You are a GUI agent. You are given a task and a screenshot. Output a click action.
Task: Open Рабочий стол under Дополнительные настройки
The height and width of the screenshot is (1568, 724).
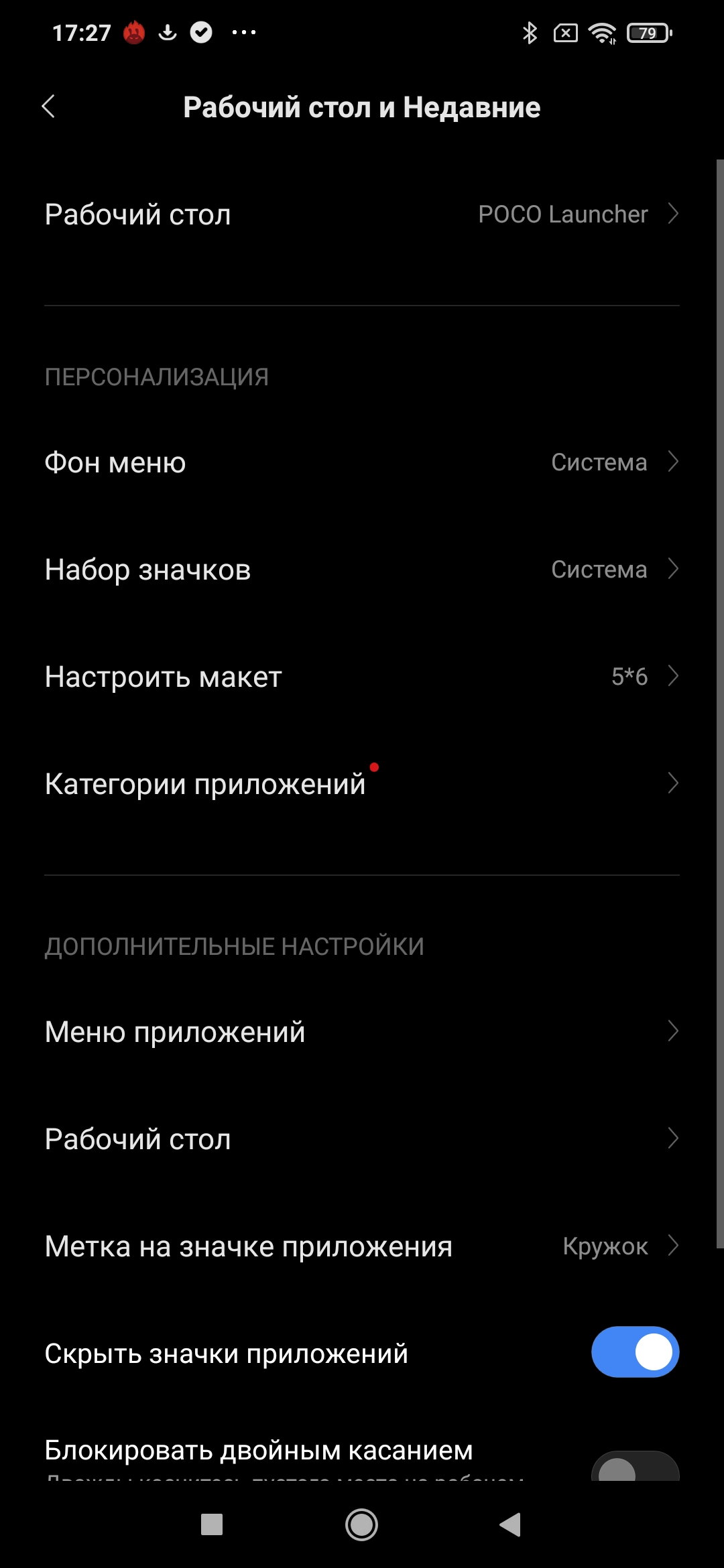point(362,1139)
